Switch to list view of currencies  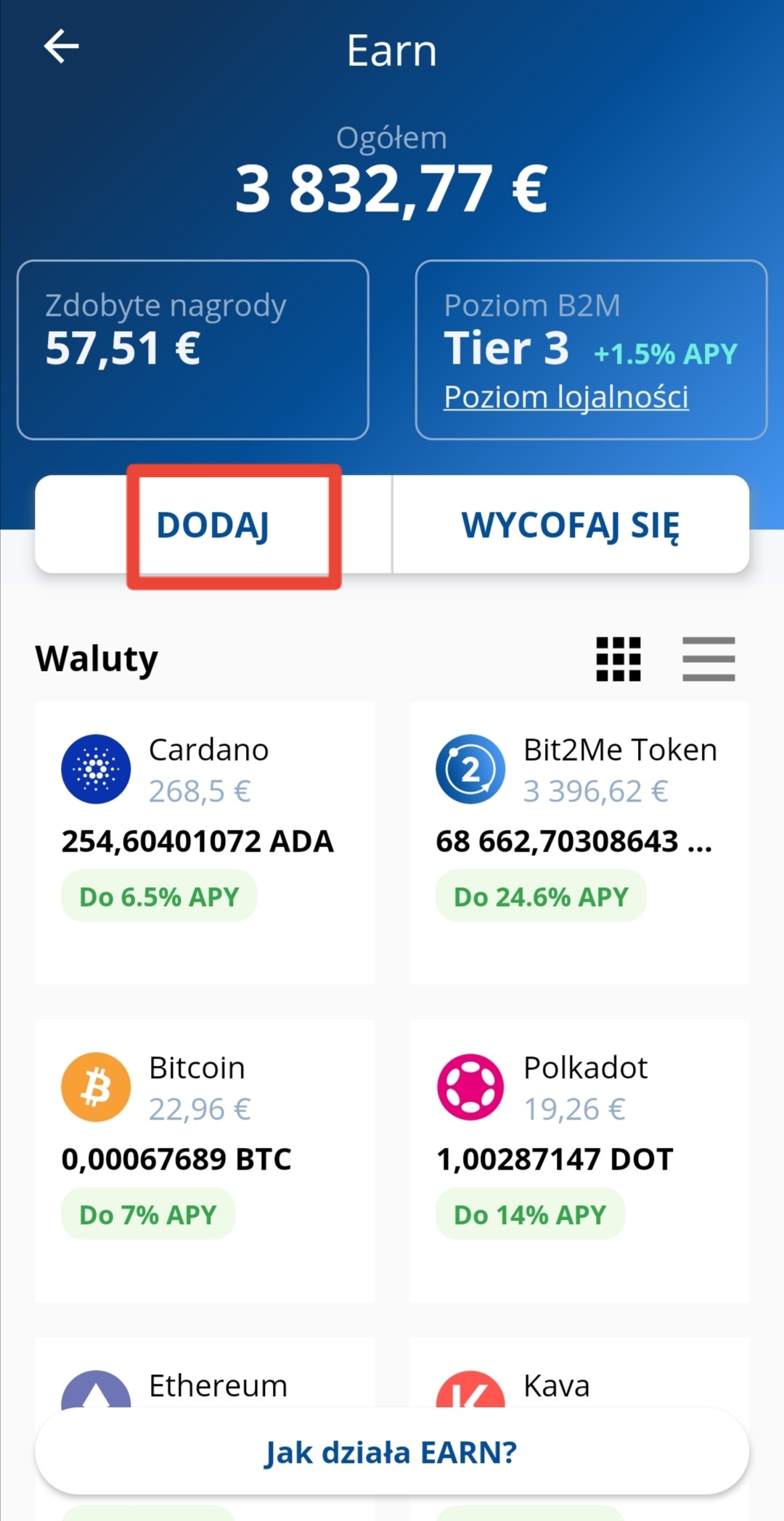coord(709,659)
